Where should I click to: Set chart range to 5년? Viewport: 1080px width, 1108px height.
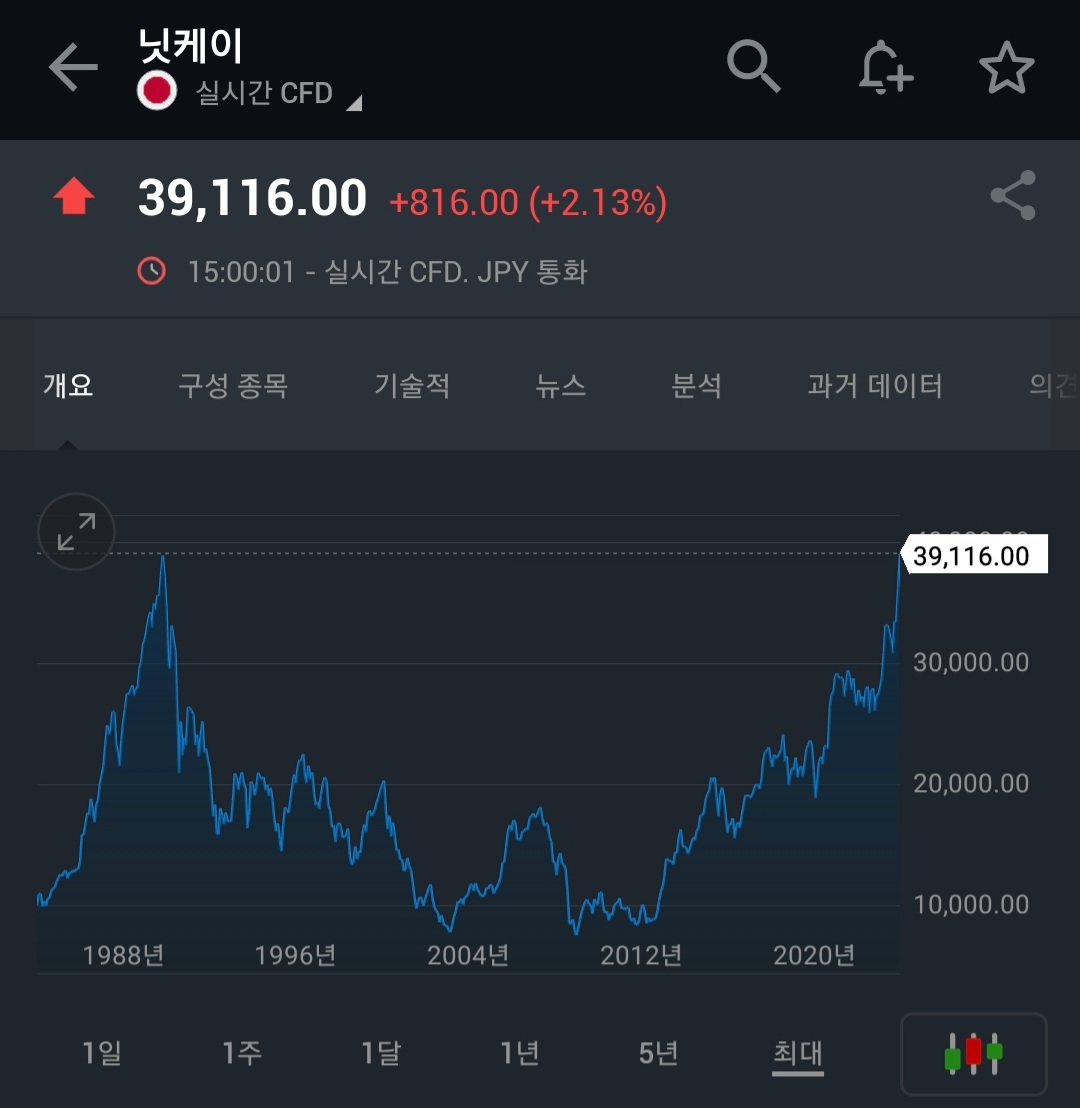click(x=659, y=1053)
